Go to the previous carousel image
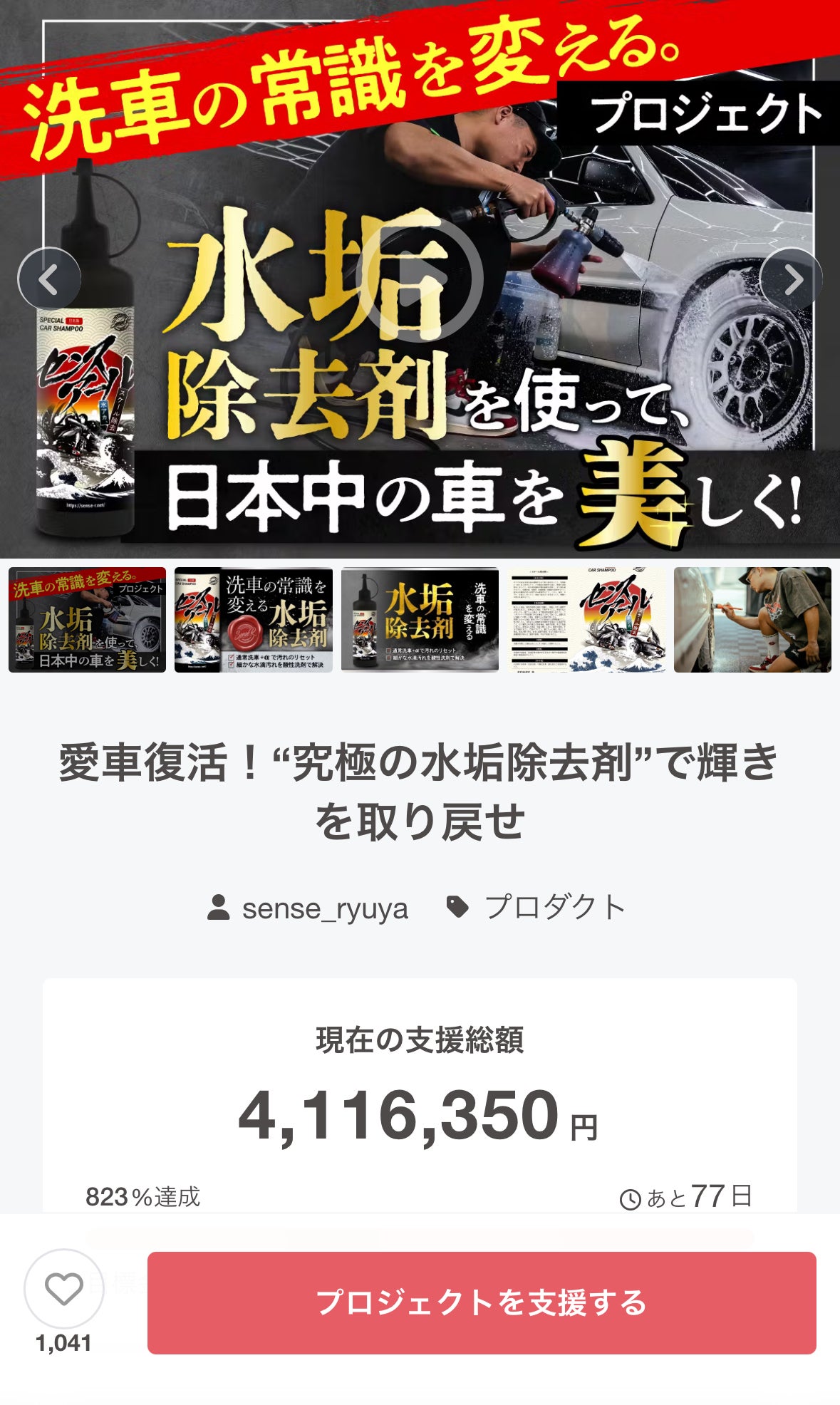 pos(48,279)
